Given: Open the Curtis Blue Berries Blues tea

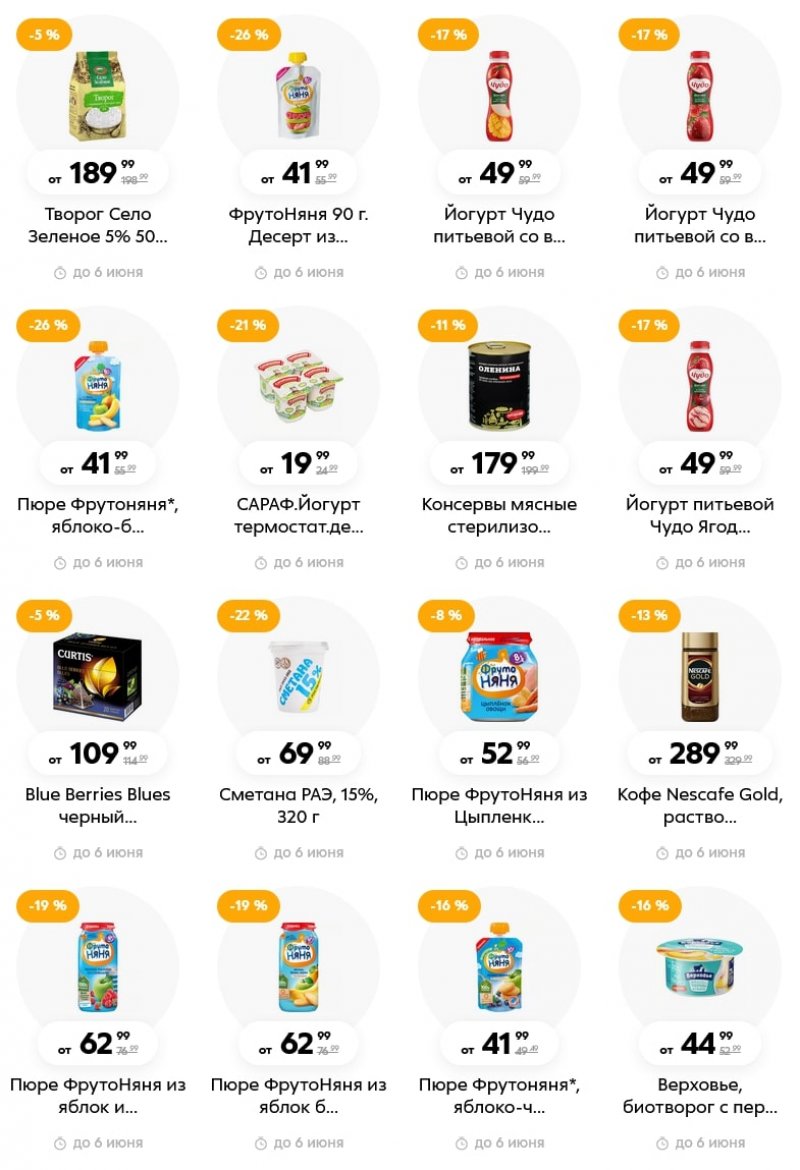Looking at the screenshot, I should point(98,675).
